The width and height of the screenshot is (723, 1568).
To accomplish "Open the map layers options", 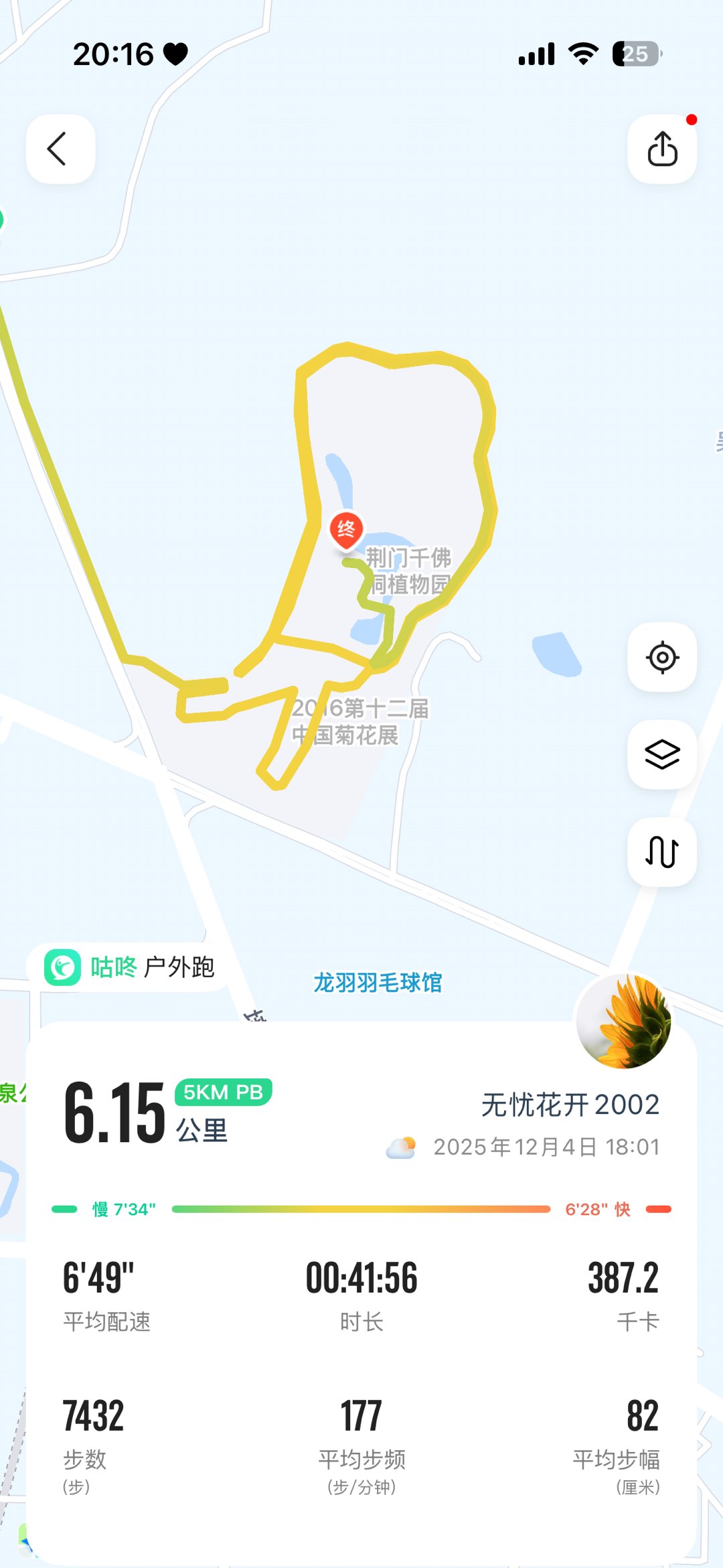I will [662, 755].
